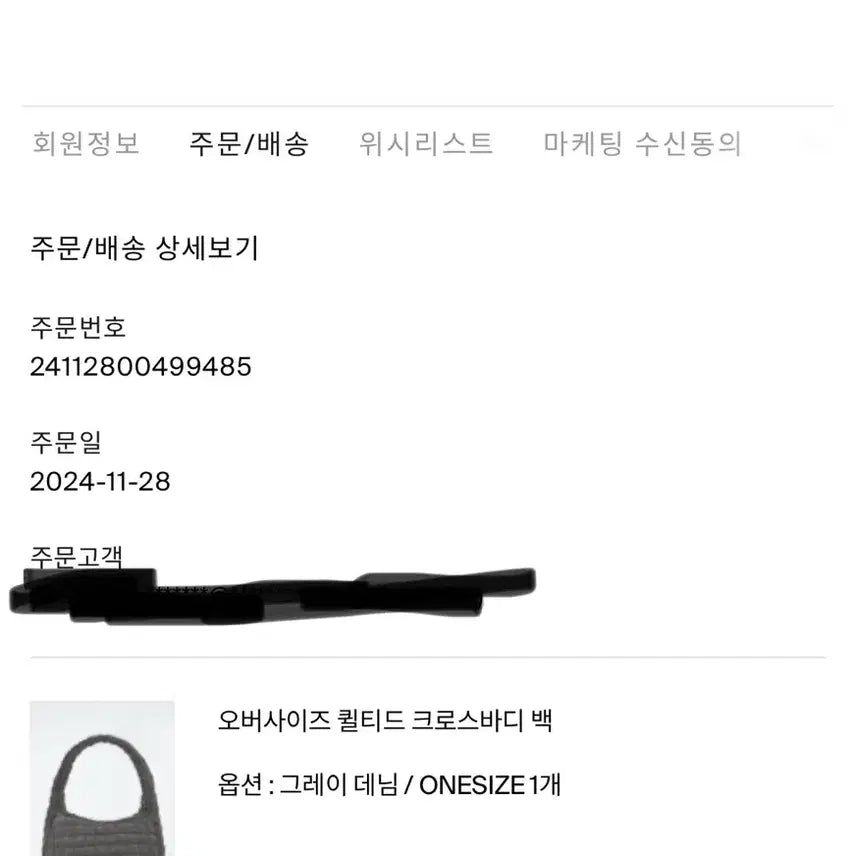
Task: Open the 오버사이즈 퀼티드 크로스바디 백 product image
Action: point(102,778)
